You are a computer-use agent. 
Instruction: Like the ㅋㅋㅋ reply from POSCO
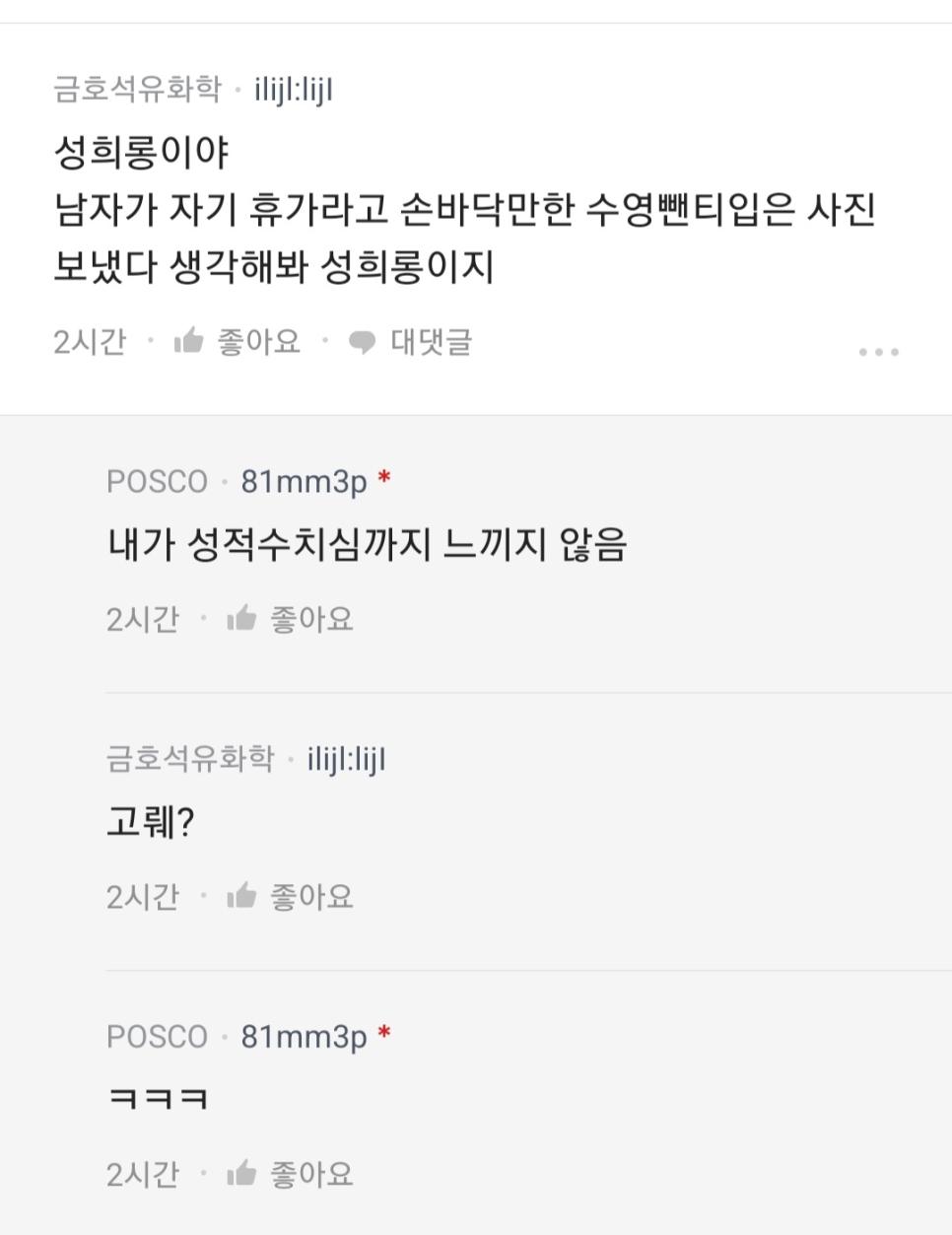point(290,1174)
